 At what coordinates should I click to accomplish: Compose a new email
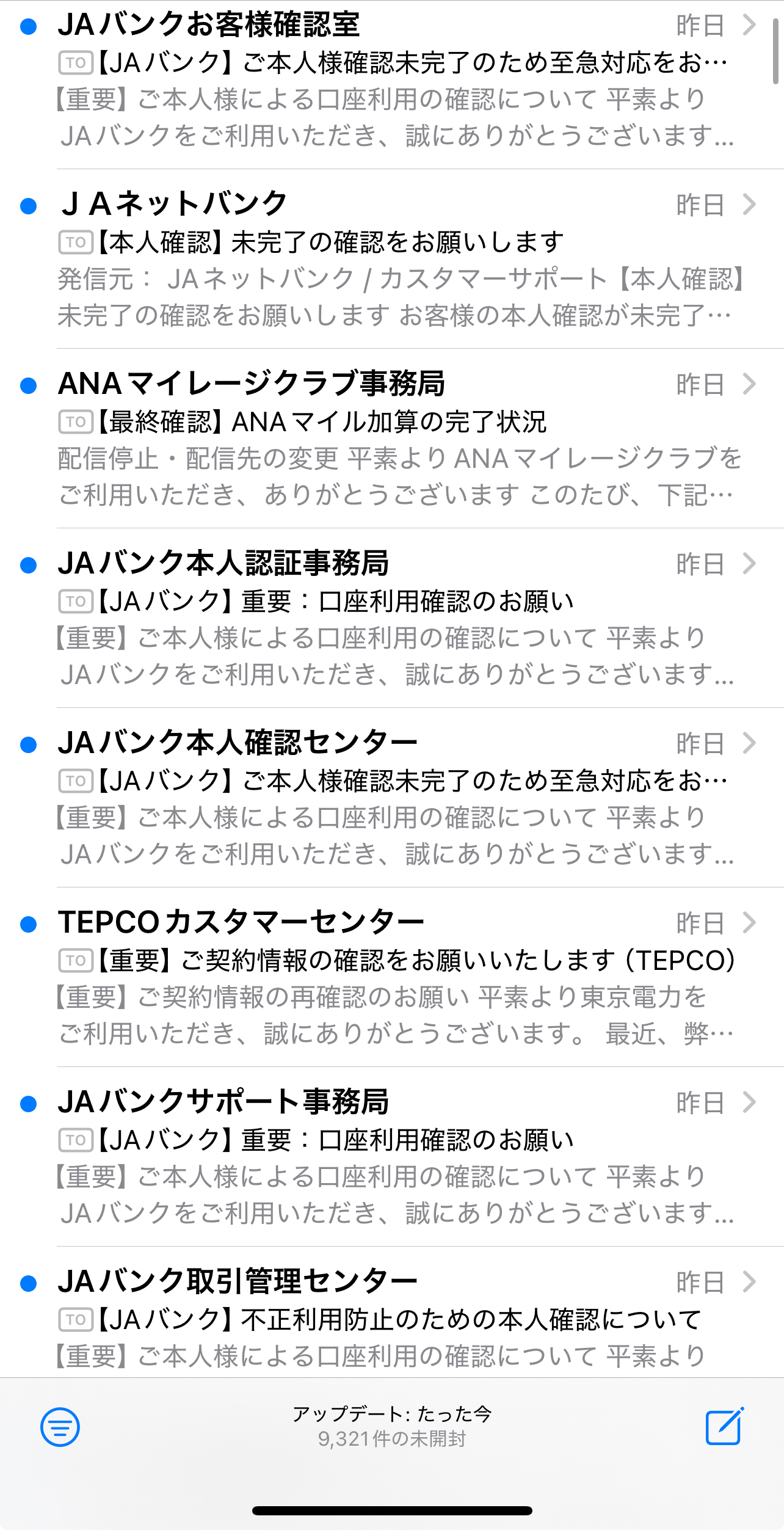click(x=725, y=1426)
